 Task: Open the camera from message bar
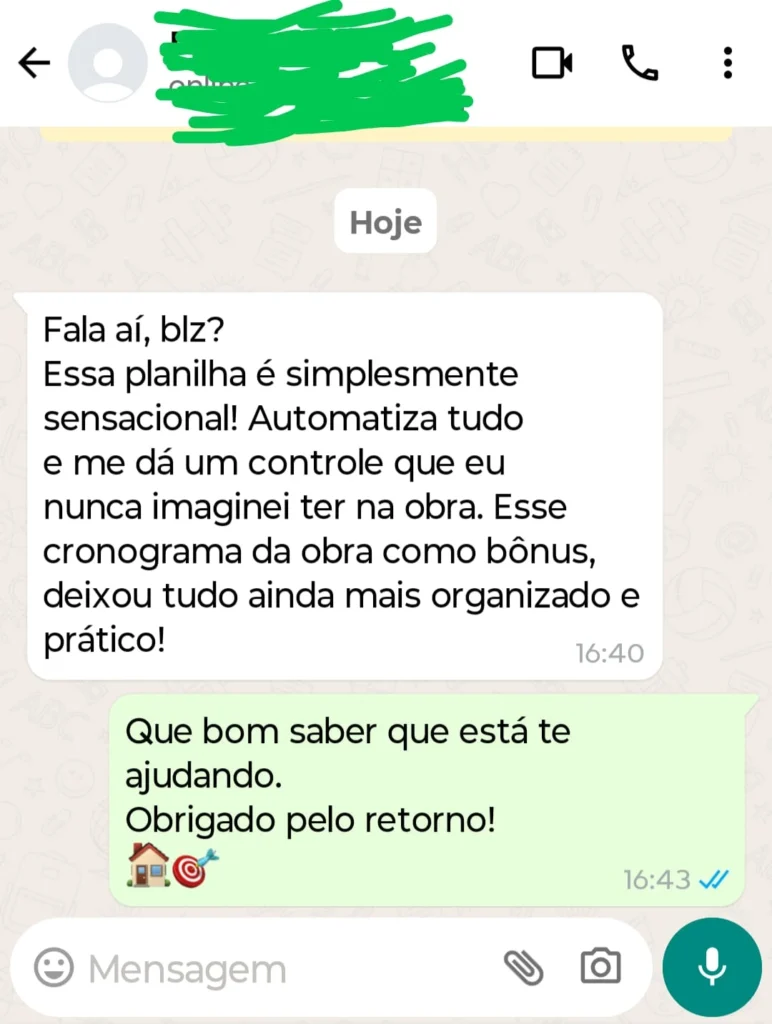coord(600,967)
